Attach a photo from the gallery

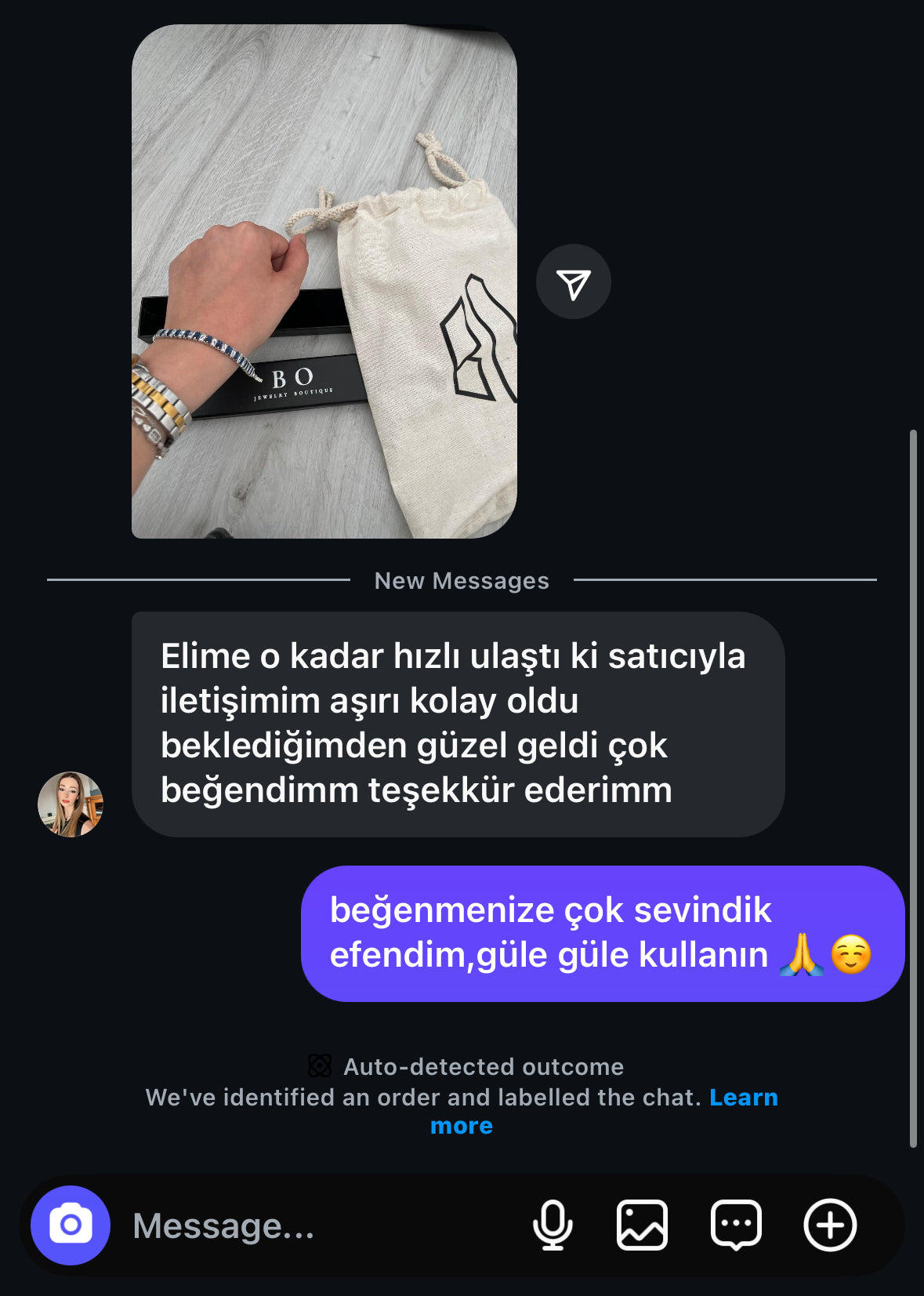pos(642,1225)
